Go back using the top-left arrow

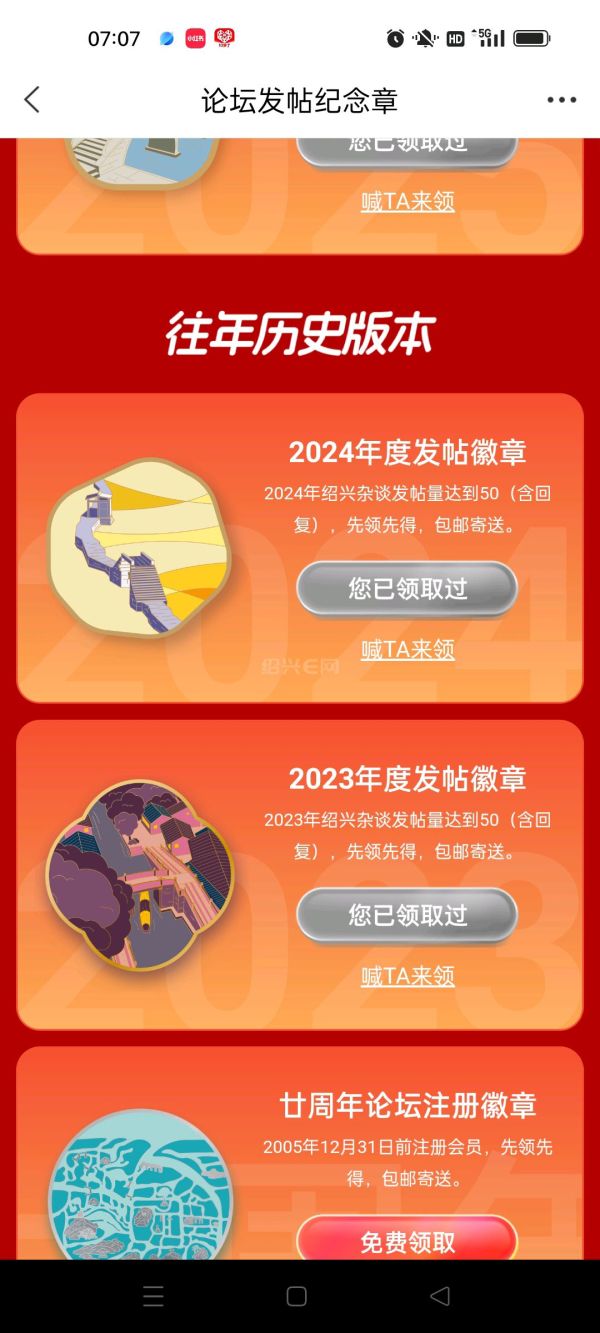click(x=32, y=100)
